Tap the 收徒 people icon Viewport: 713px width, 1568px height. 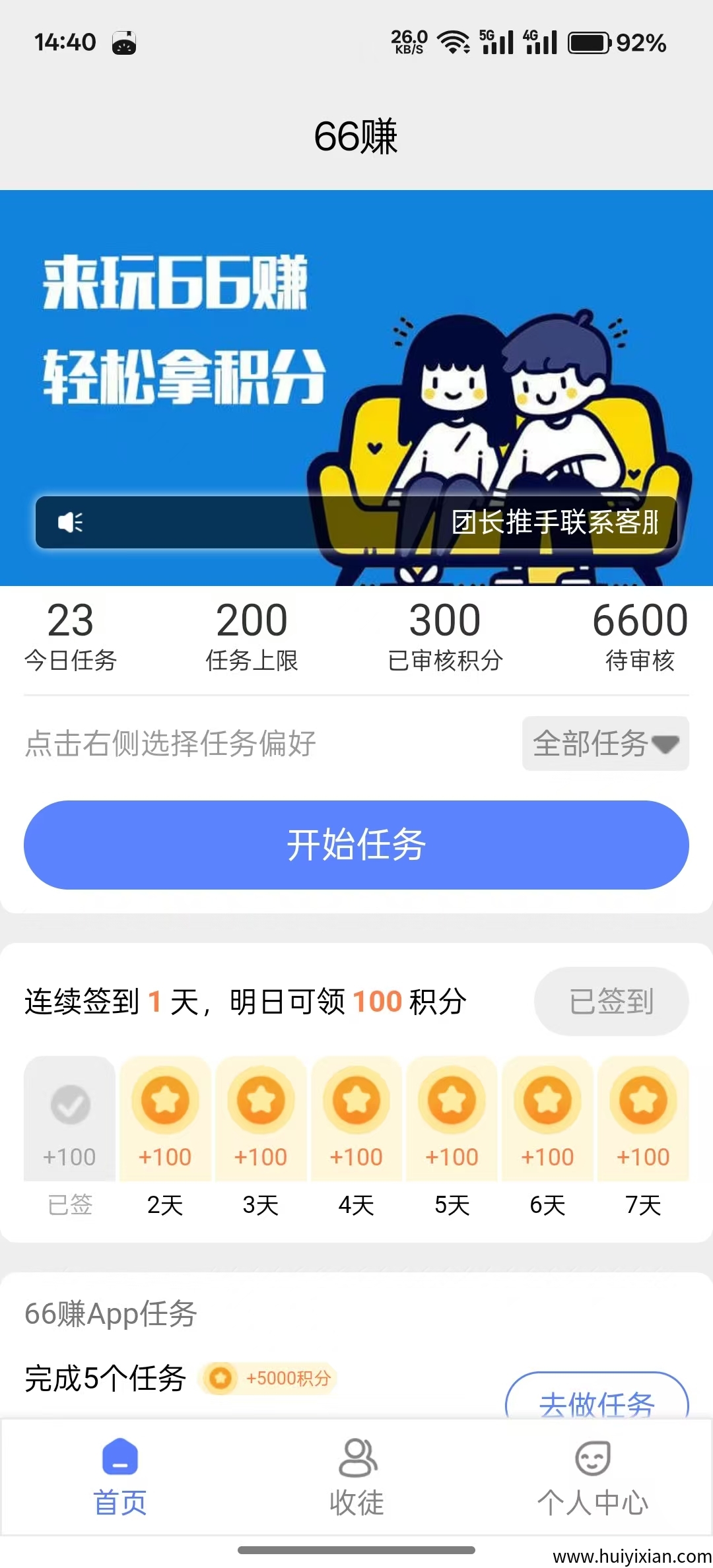356,1457
